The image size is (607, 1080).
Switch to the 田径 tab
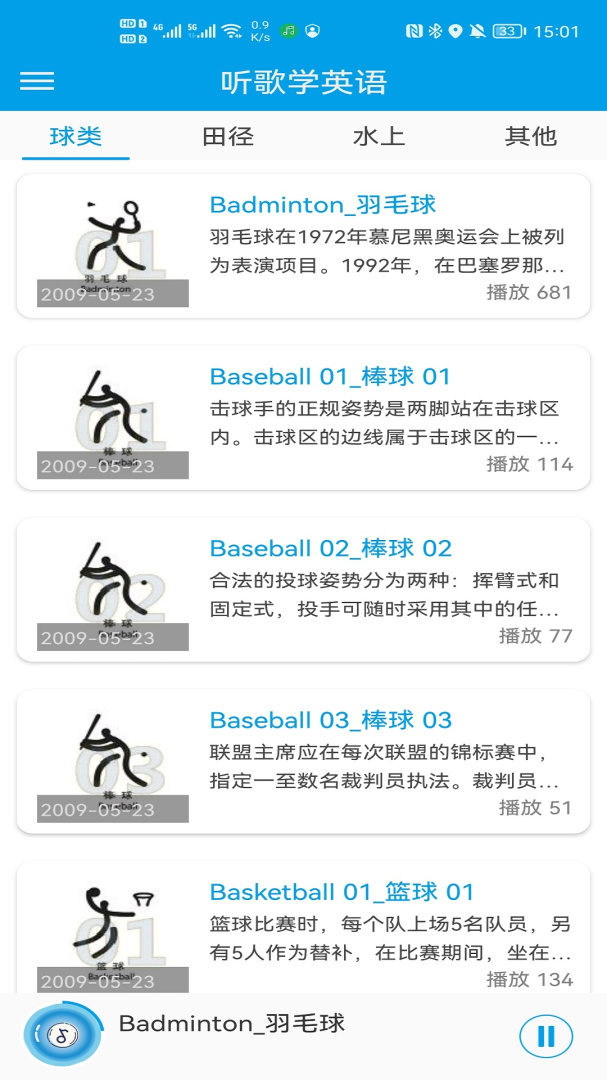(228, 136)
